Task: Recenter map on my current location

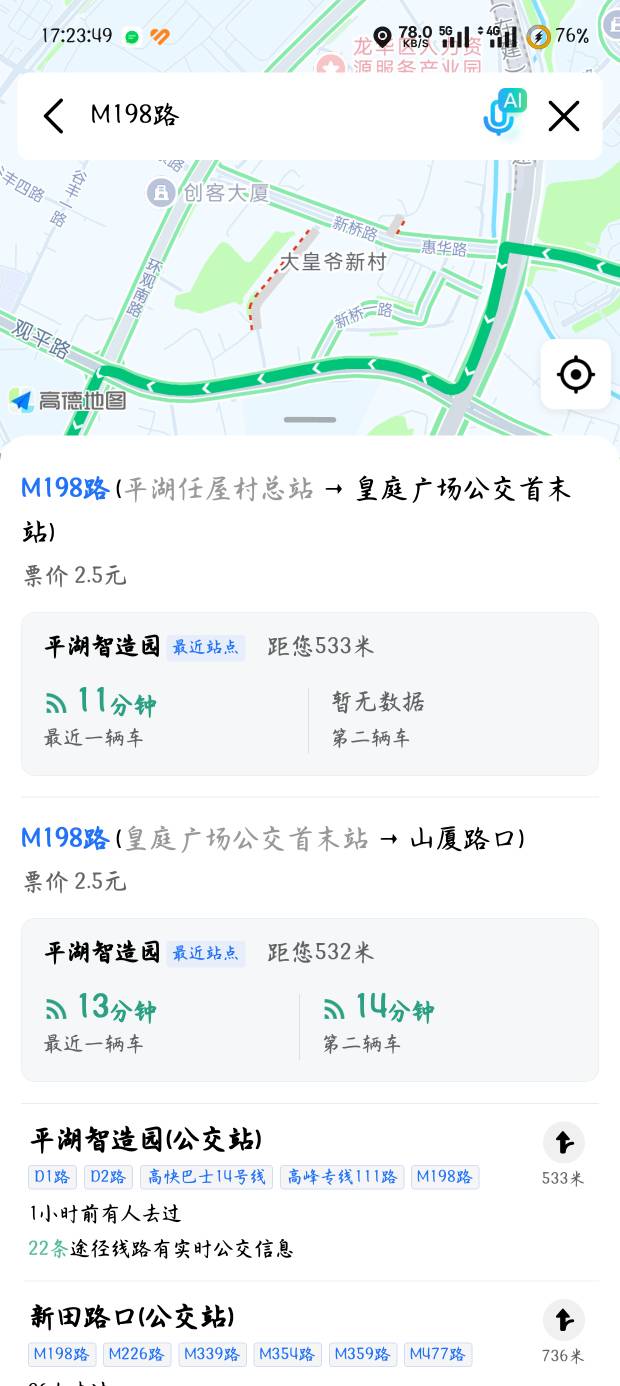Action: [x=575, y=375]
